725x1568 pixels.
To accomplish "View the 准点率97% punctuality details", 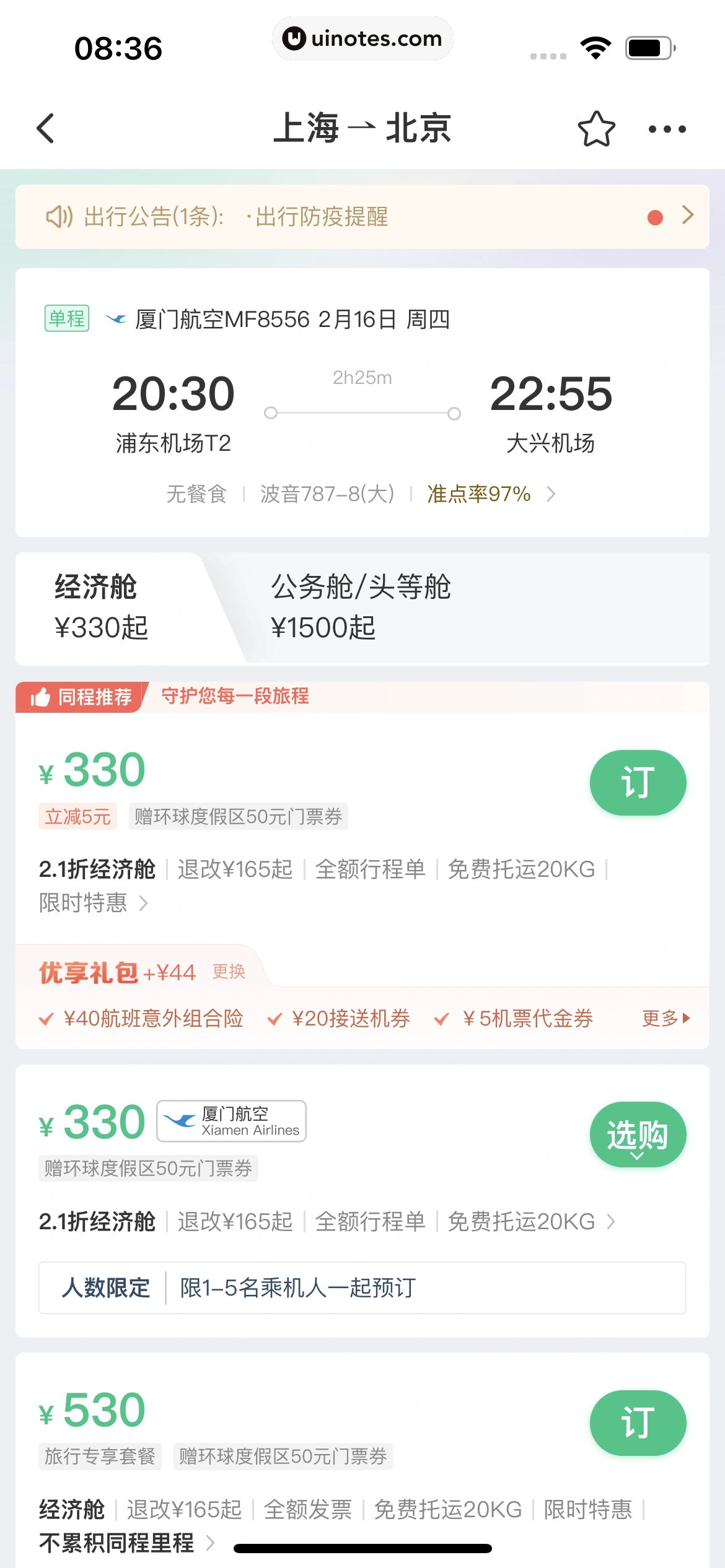I will (490, 494).
